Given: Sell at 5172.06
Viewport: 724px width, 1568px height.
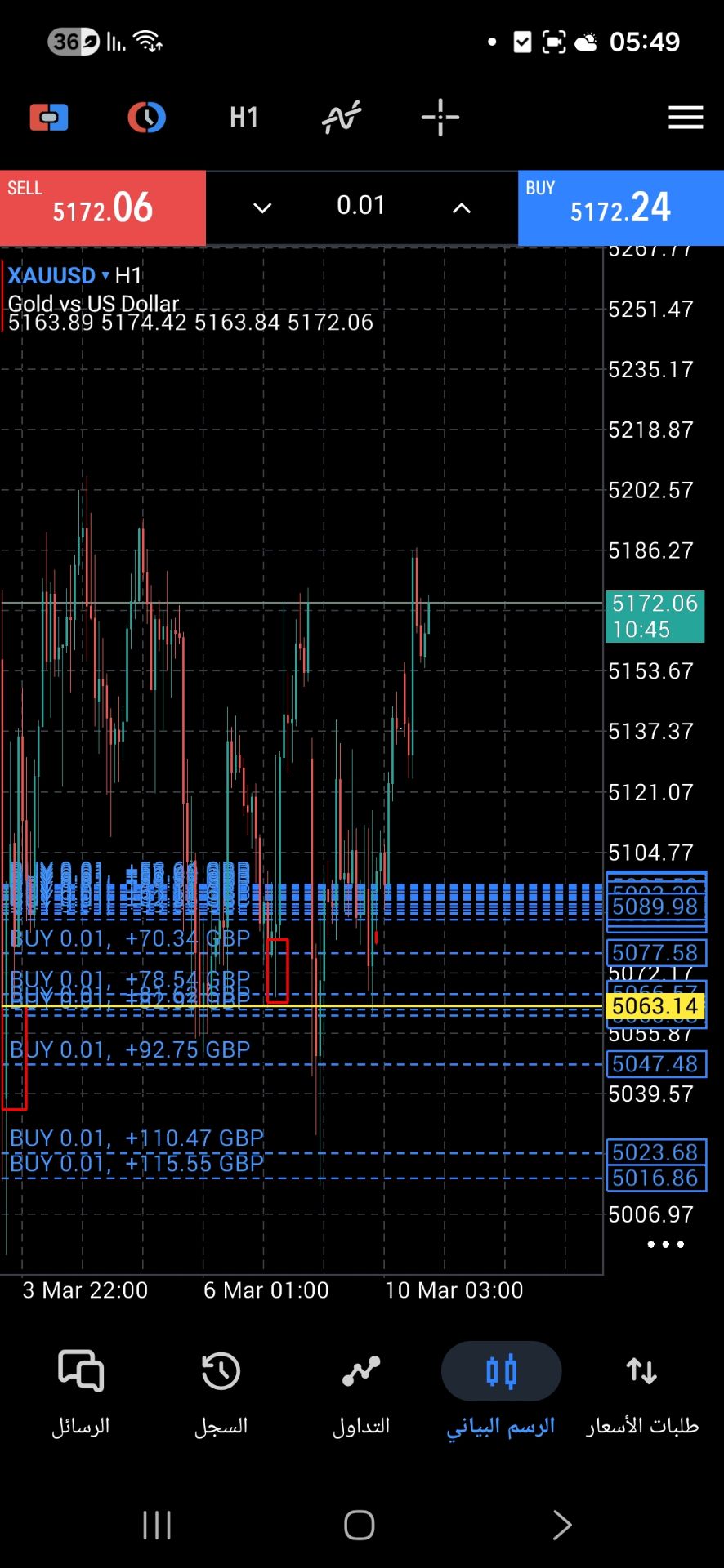Looking at the screenshot, I should [x=103, y=207].
